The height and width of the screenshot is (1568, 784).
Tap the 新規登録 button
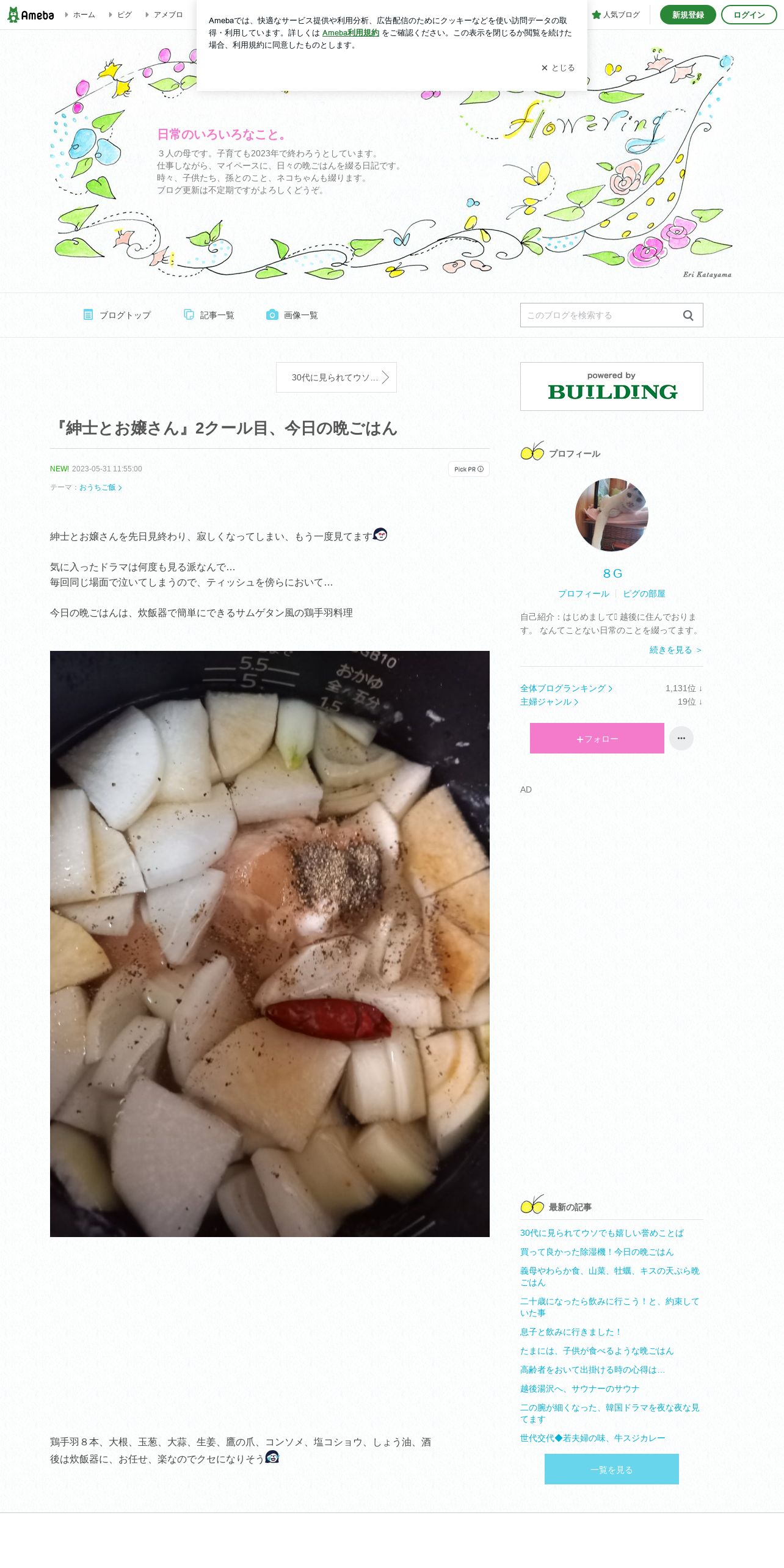[x=688, y=15]
